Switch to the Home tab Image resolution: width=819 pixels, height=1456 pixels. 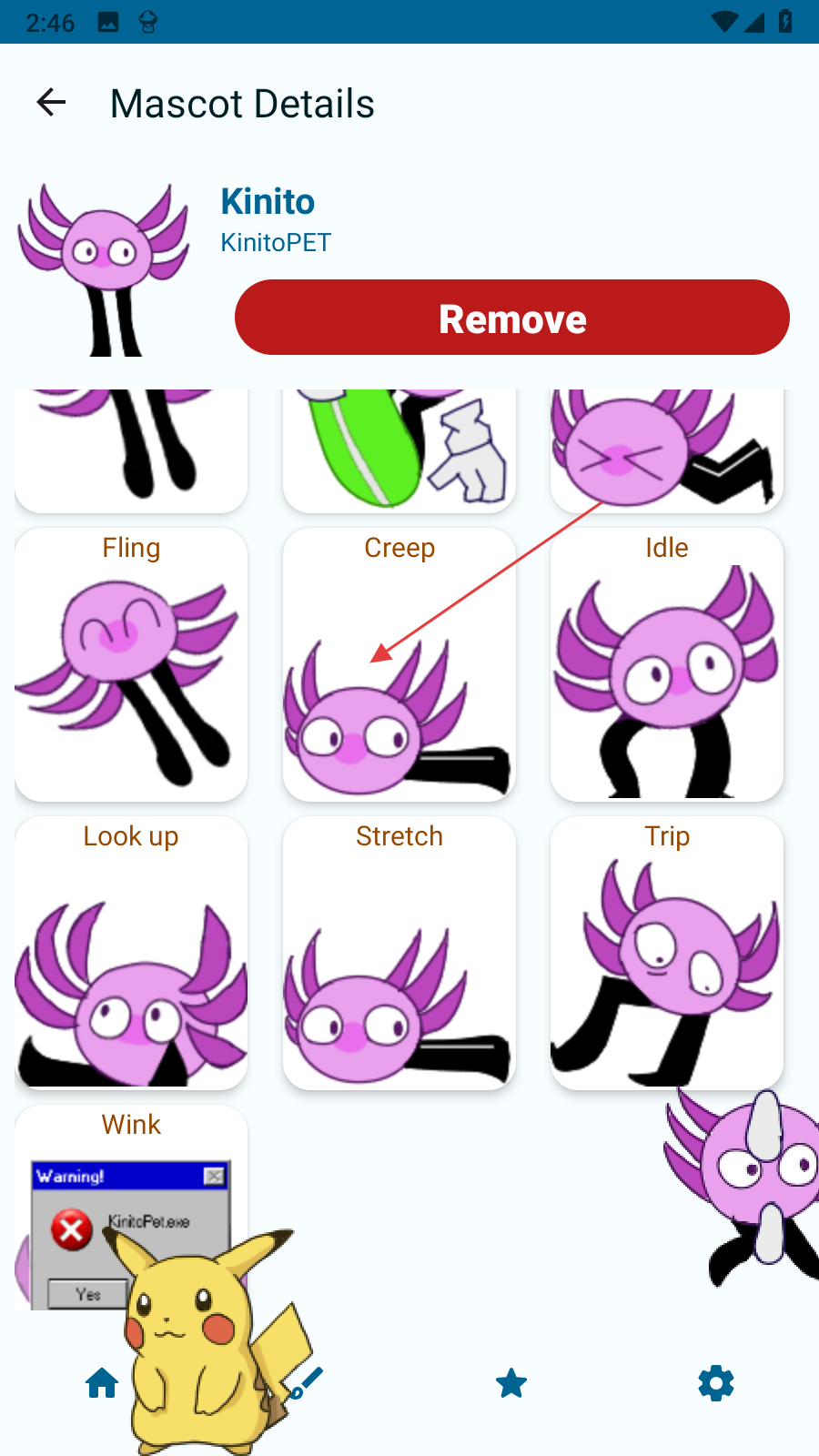point(102,1383)
